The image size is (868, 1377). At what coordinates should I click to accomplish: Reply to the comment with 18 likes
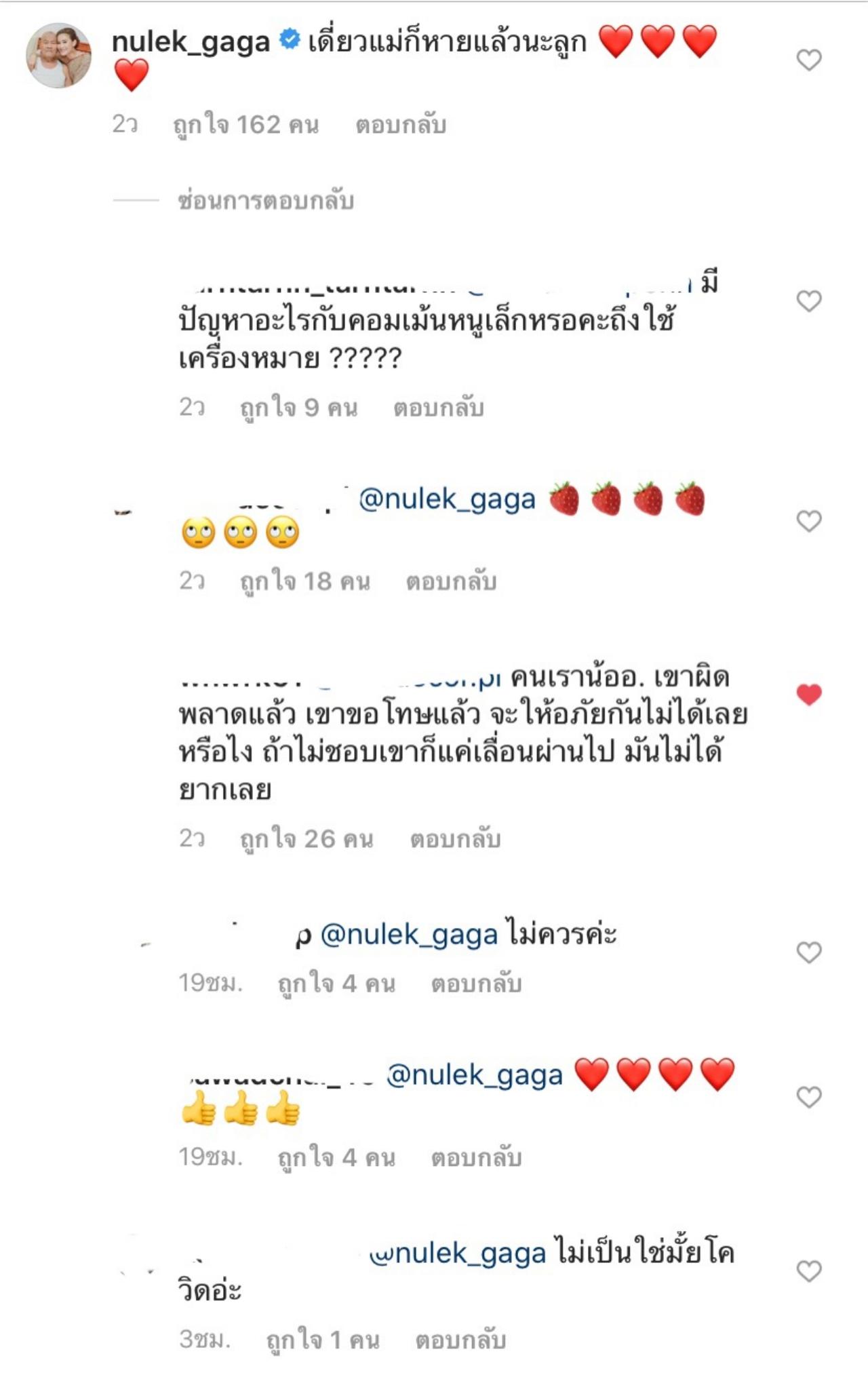[451, 581]
